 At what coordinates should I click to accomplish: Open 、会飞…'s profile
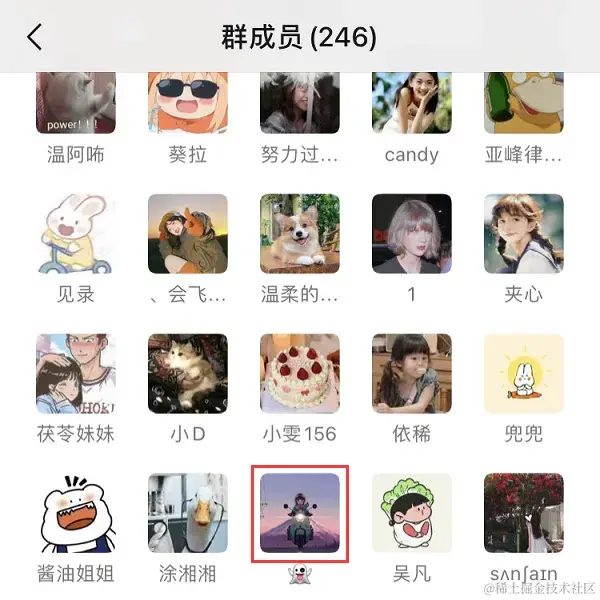(188, 234)
